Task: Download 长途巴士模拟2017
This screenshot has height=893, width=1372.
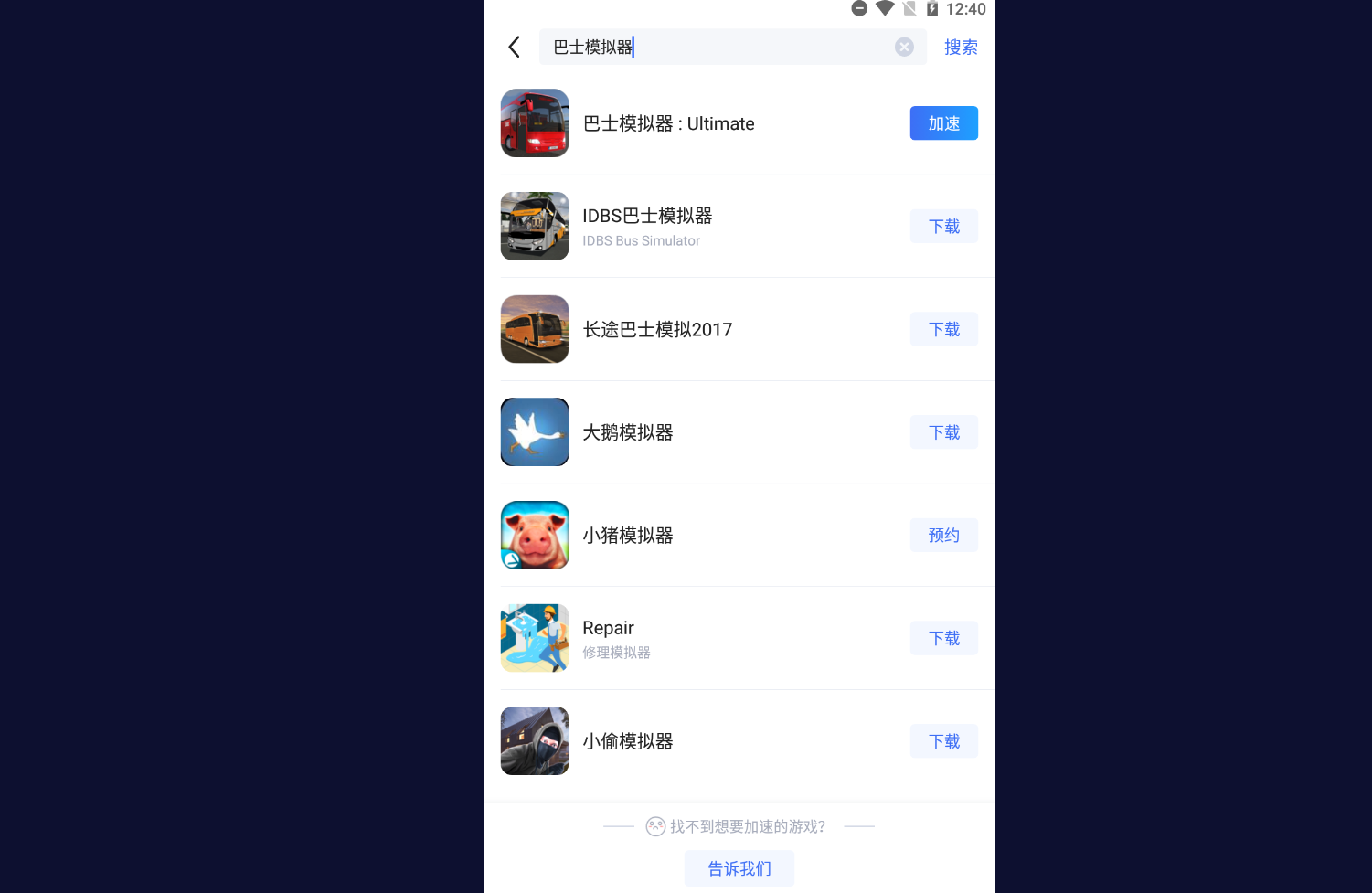Action: click(x=943, y=329)
